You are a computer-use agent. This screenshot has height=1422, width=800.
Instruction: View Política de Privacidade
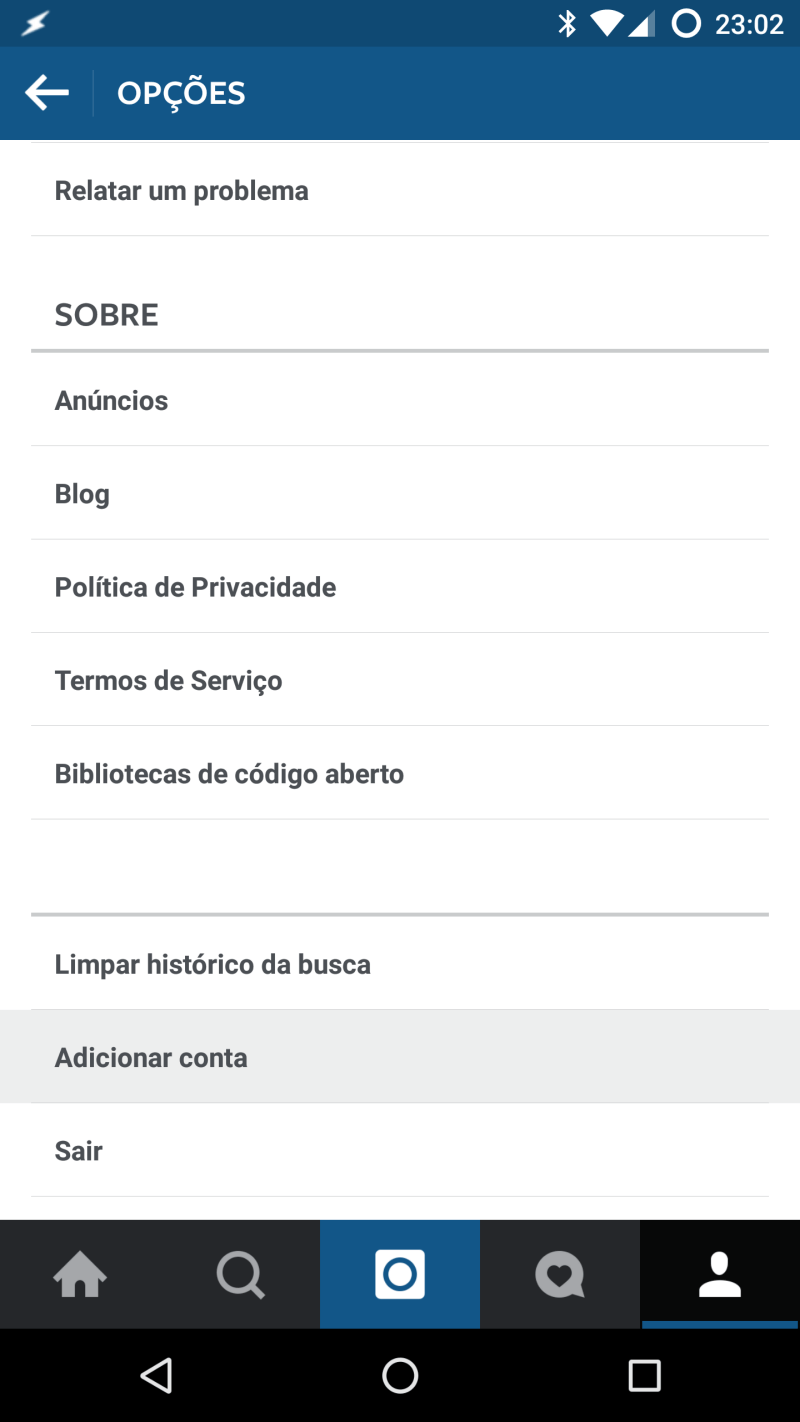(400, 586)
